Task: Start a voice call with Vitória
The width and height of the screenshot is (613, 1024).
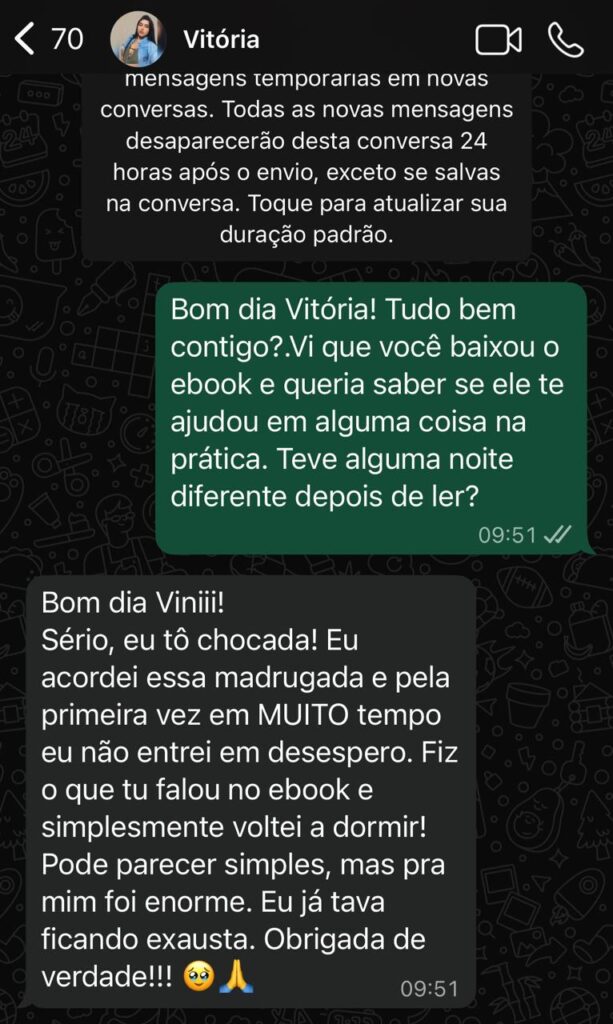Action: [566, 40]
